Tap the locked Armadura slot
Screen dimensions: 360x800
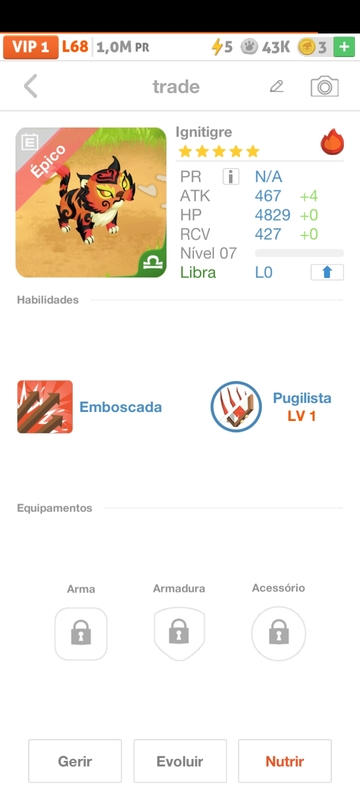pyautogui.click(x=179, y=634)
